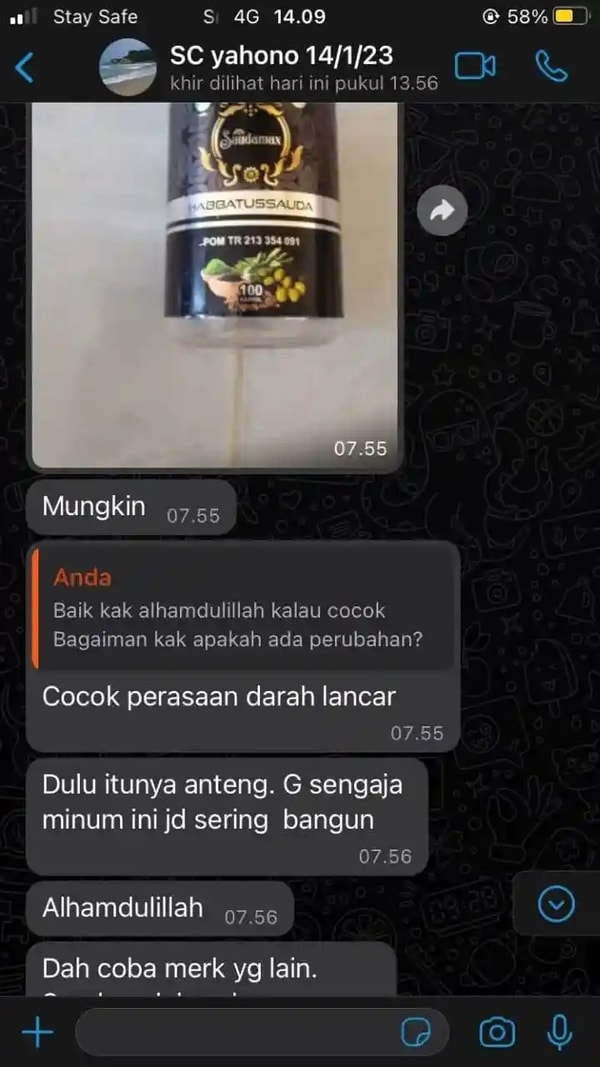Jump to latest messages with down arrow
The image size is (600, 1067).
coord(556,904)
